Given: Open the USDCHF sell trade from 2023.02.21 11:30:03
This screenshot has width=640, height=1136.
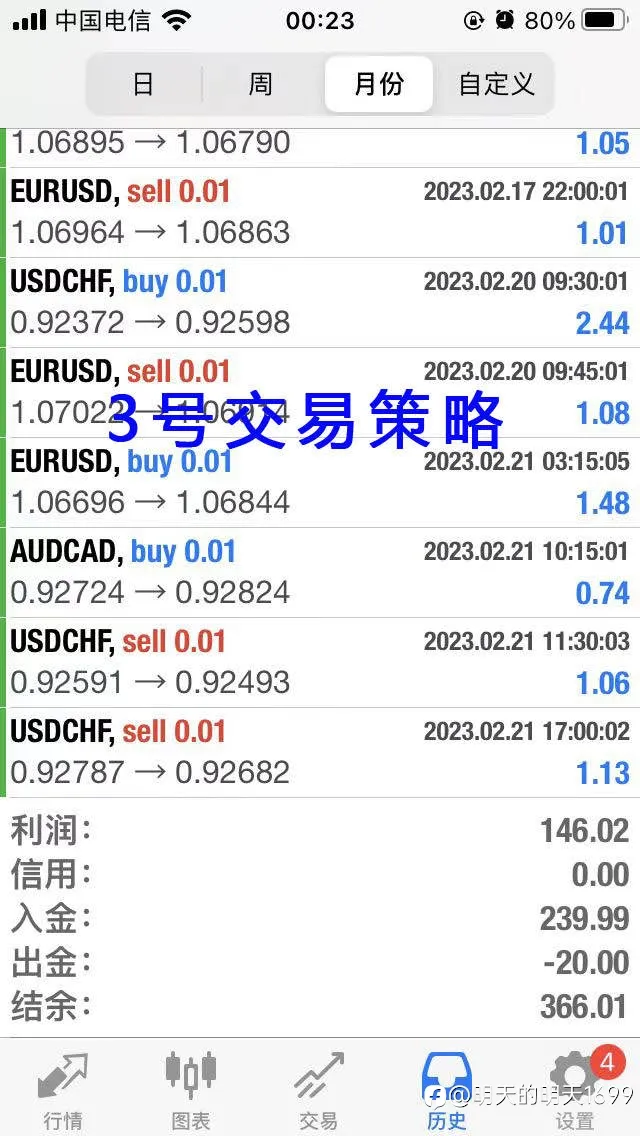Looking at the screenshot, I should pos(320,662).
